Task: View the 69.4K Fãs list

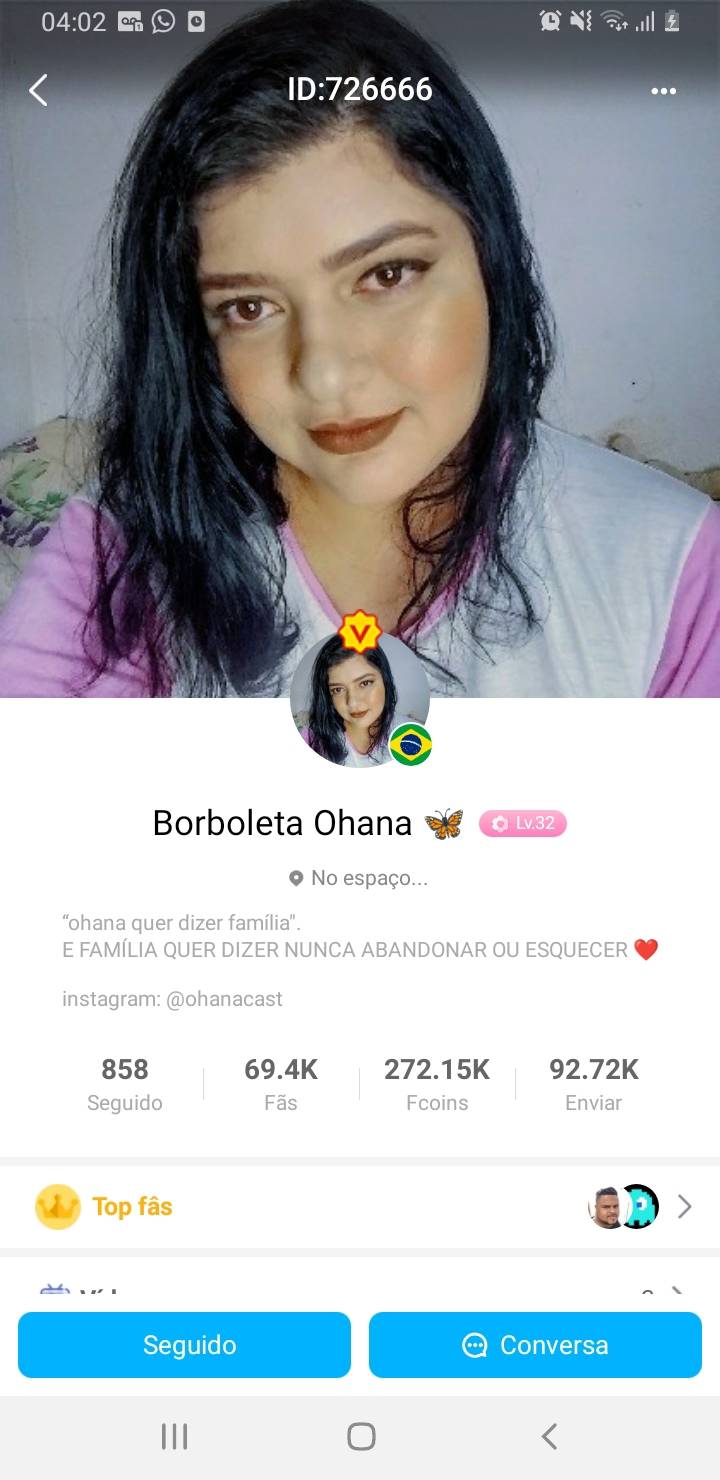Action: [280, 1084]
